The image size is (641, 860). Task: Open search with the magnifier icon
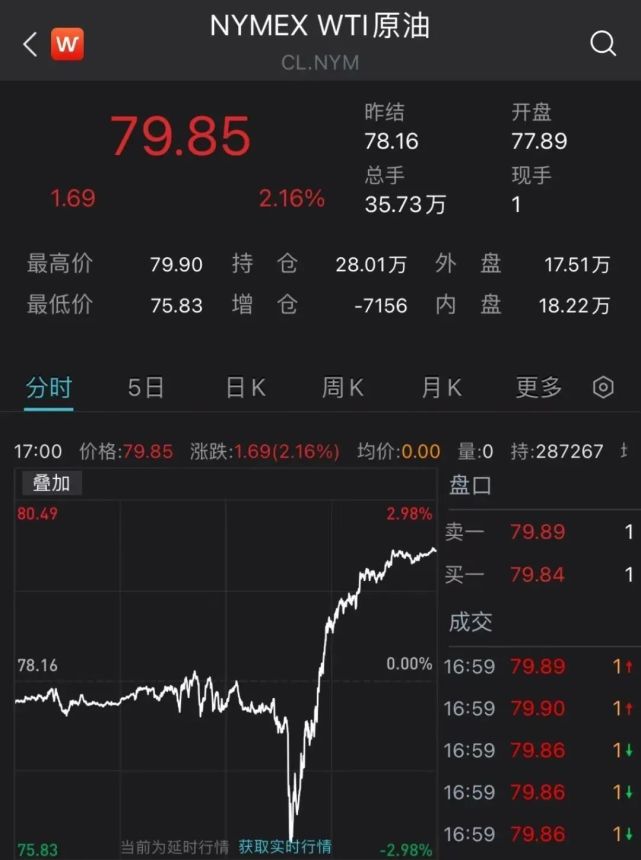(603, 43)
